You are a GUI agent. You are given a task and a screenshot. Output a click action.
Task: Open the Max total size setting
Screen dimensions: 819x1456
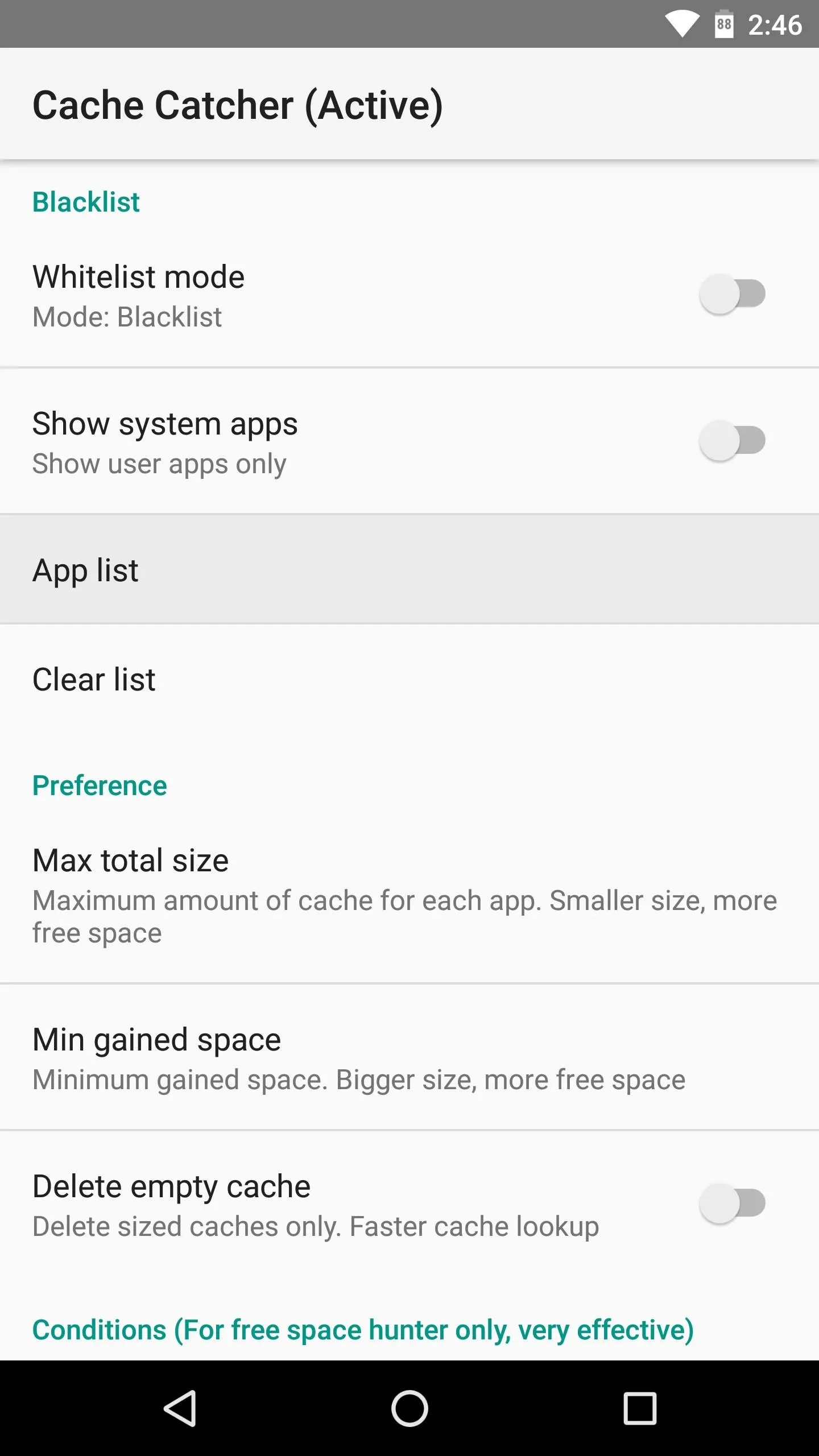[409, 896]
